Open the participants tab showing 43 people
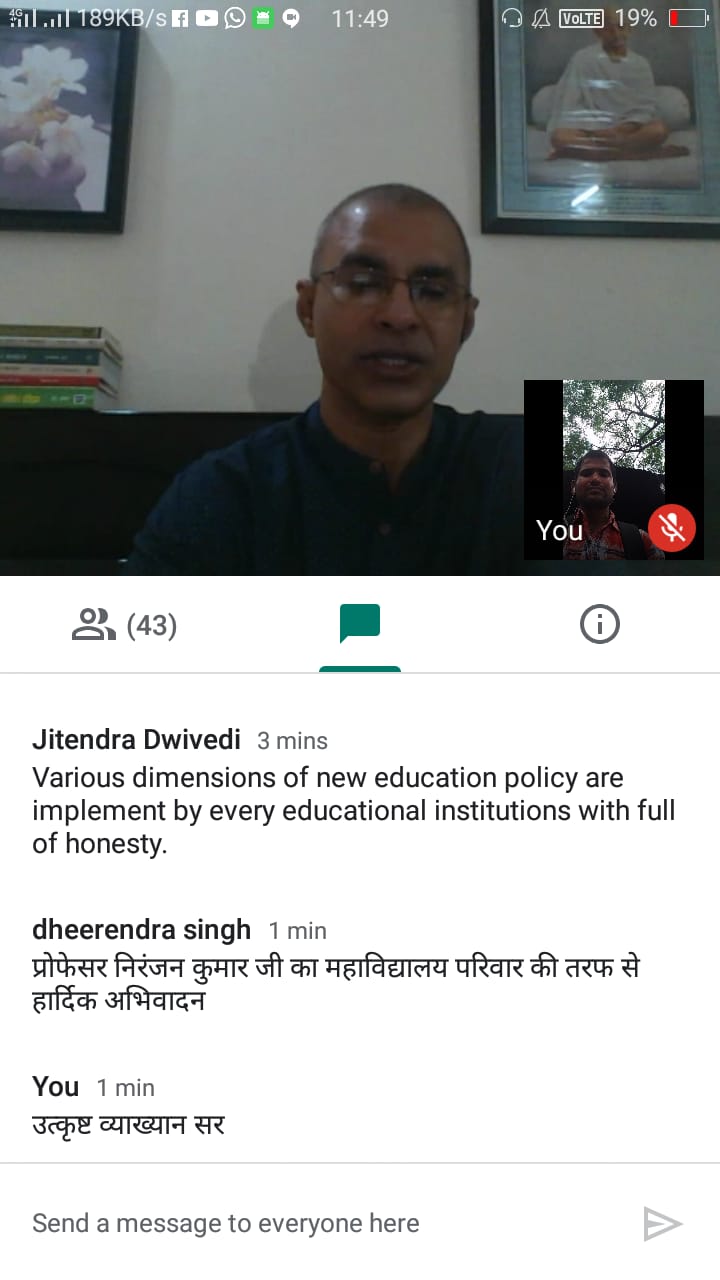720x1280 pixels. tap(124, 626)
